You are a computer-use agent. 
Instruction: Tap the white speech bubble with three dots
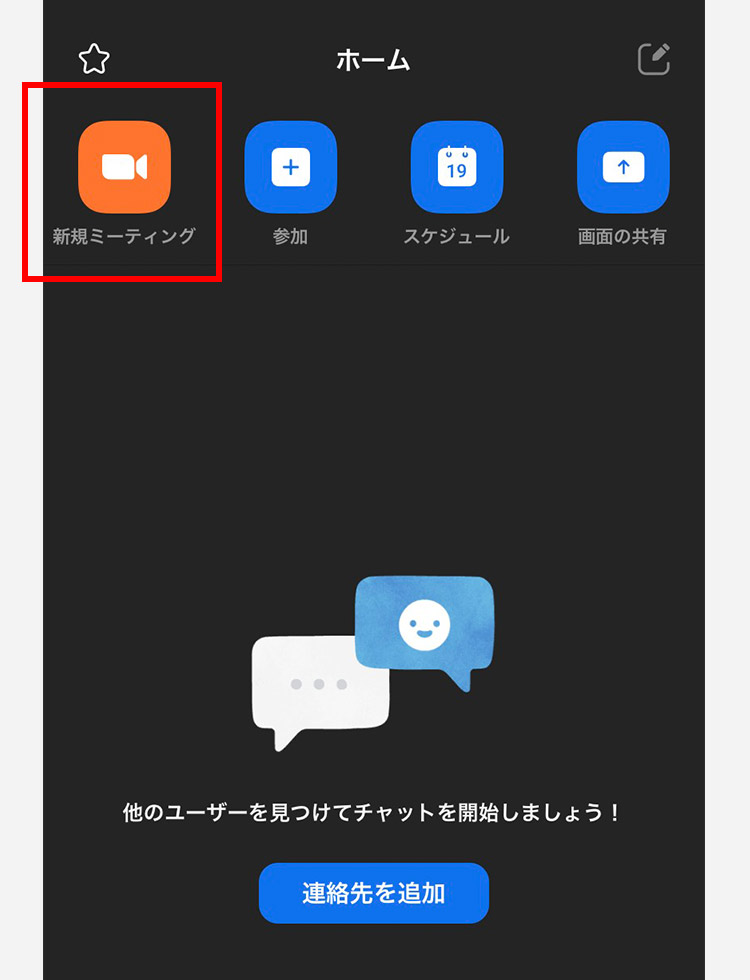(320, 685)
